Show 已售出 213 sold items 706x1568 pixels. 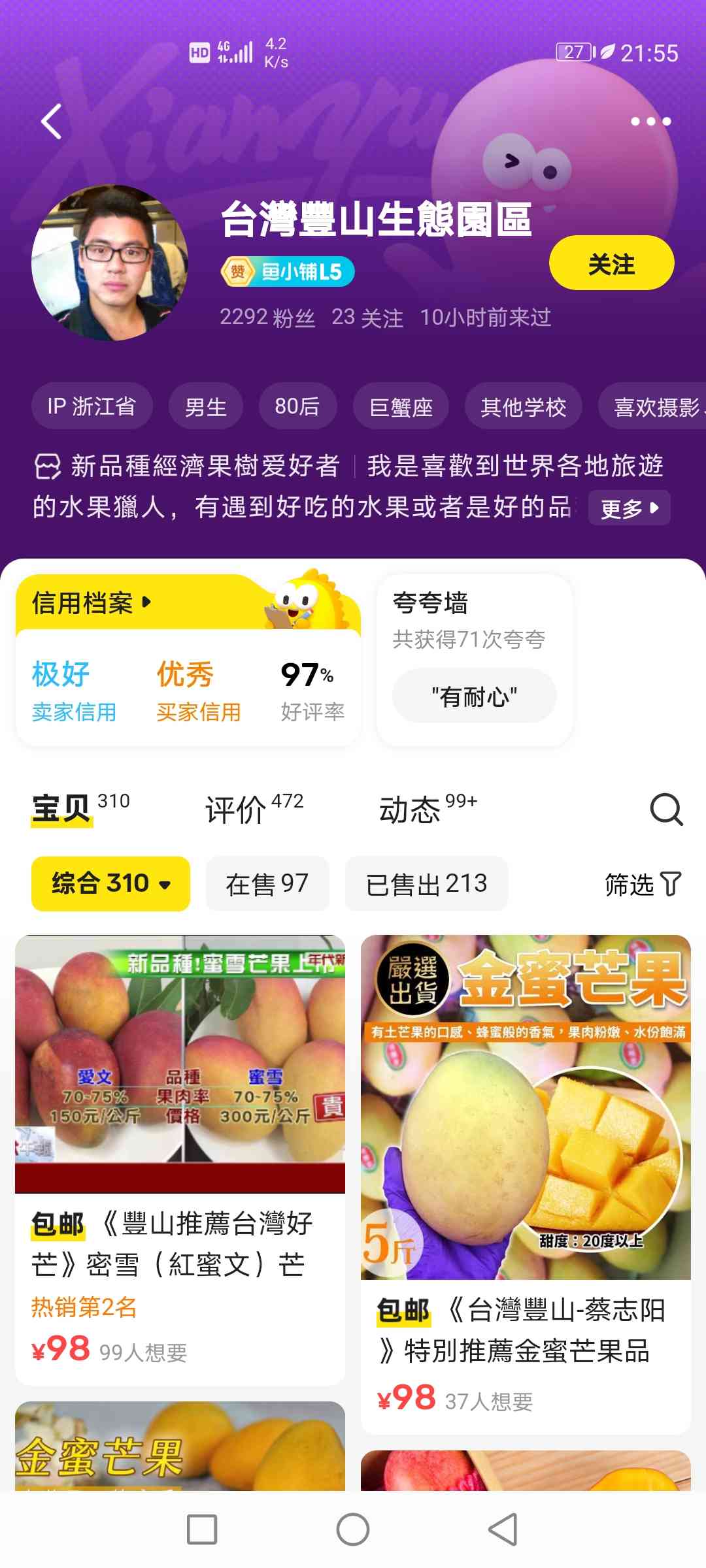tap(426, 883)
